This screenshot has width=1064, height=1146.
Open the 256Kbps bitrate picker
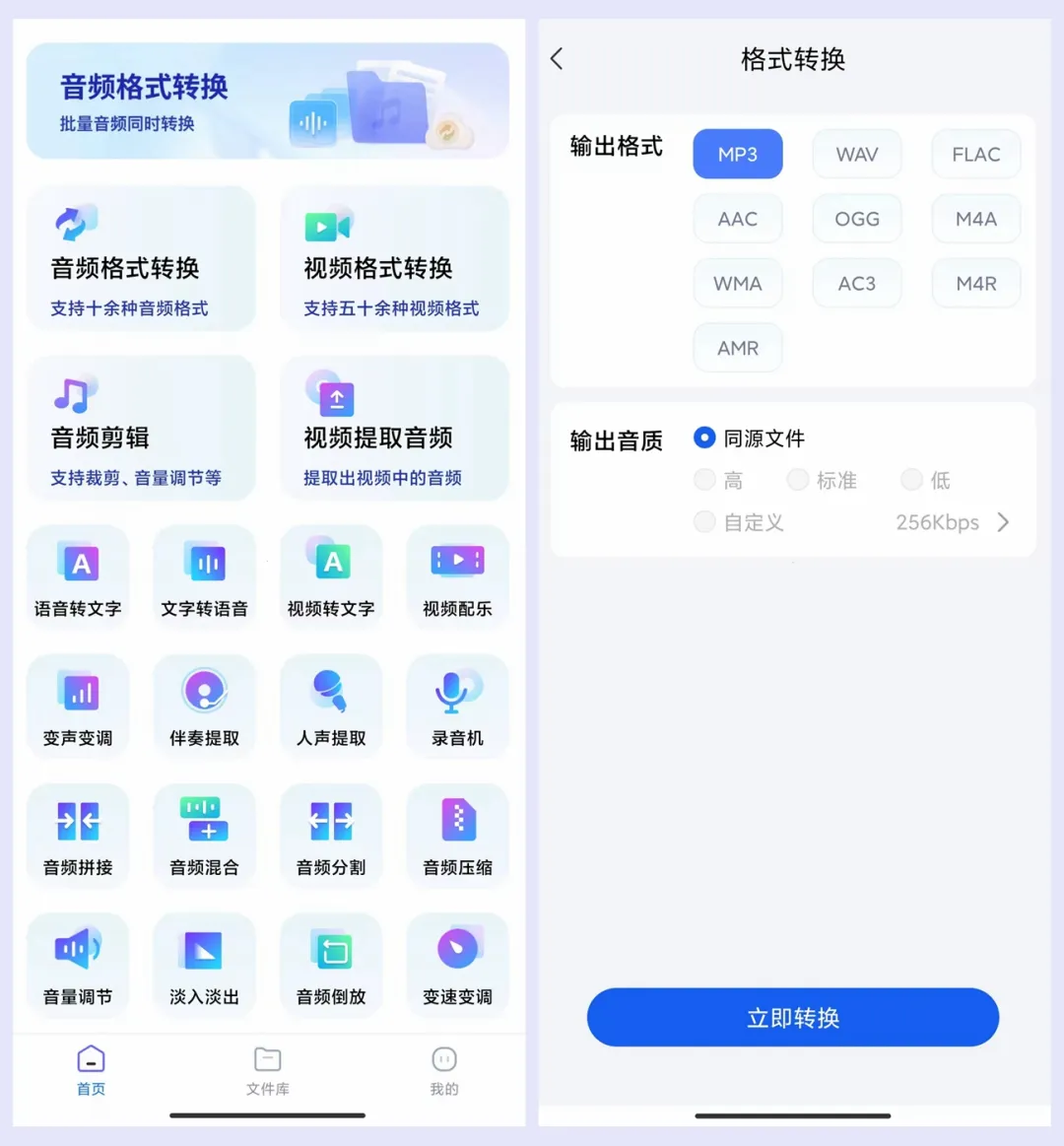[952, 522]
